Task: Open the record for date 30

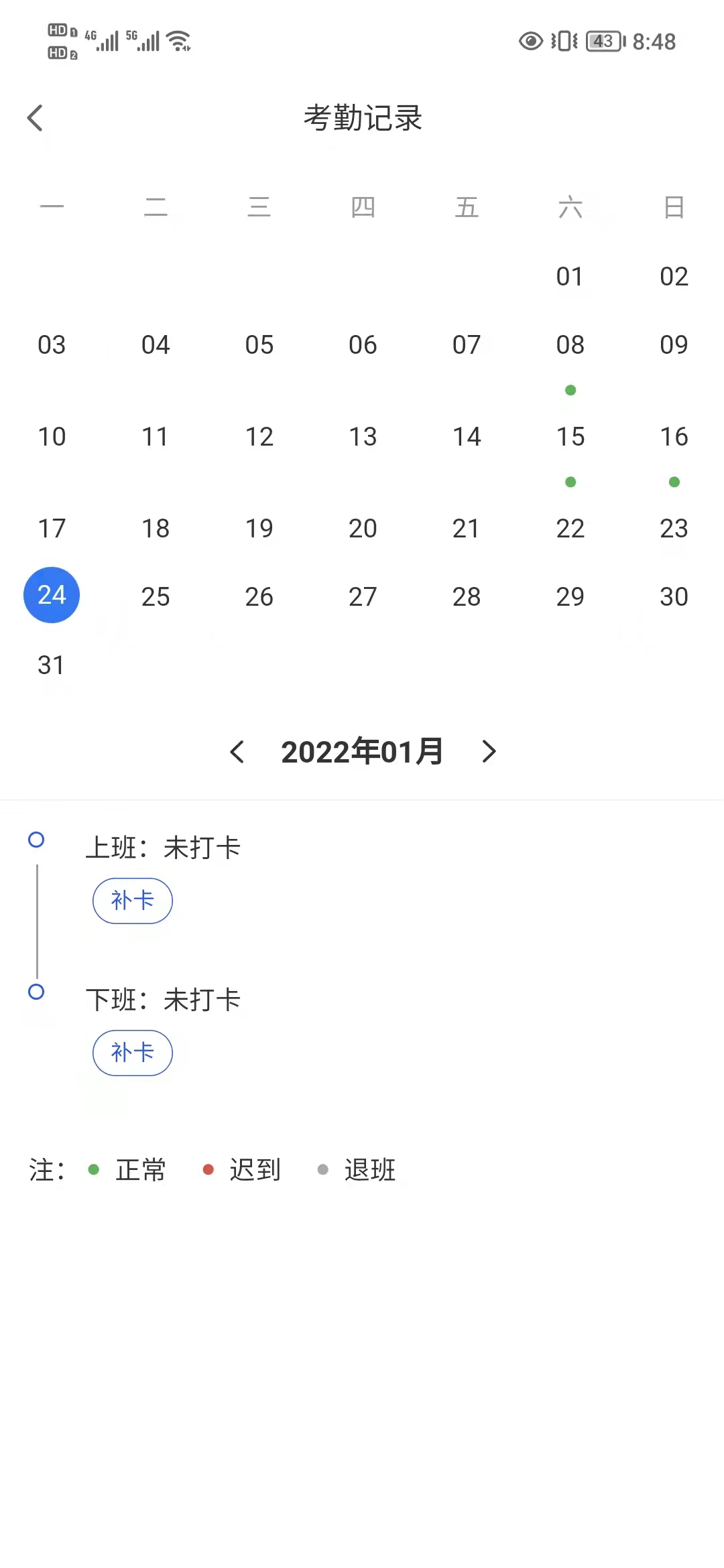Action: pos(674,596)
